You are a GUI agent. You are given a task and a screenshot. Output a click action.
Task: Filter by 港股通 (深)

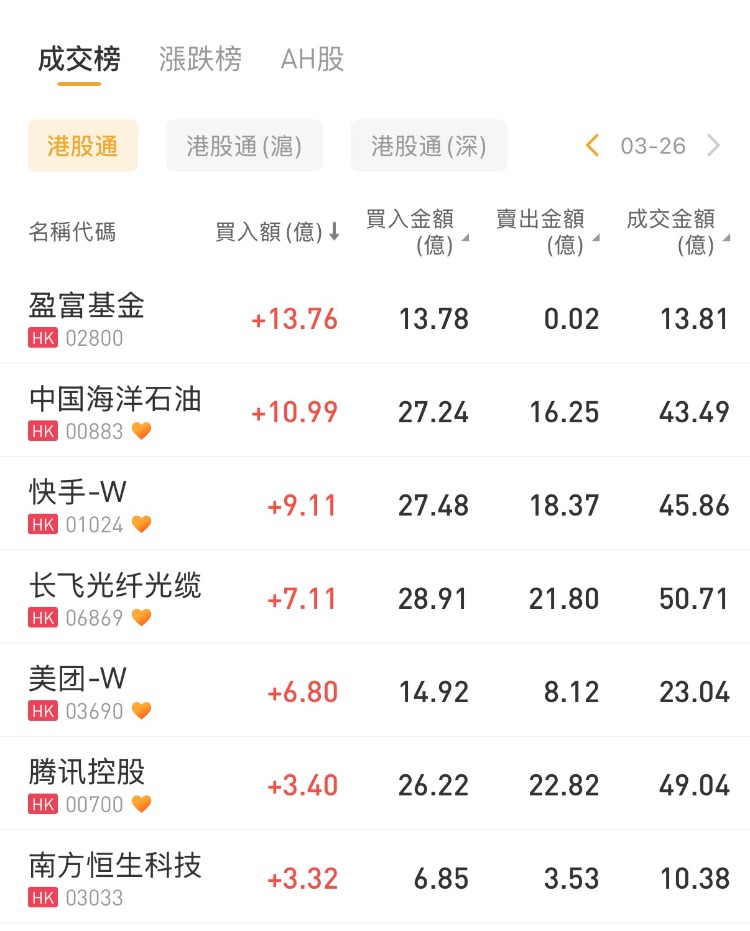429,146
